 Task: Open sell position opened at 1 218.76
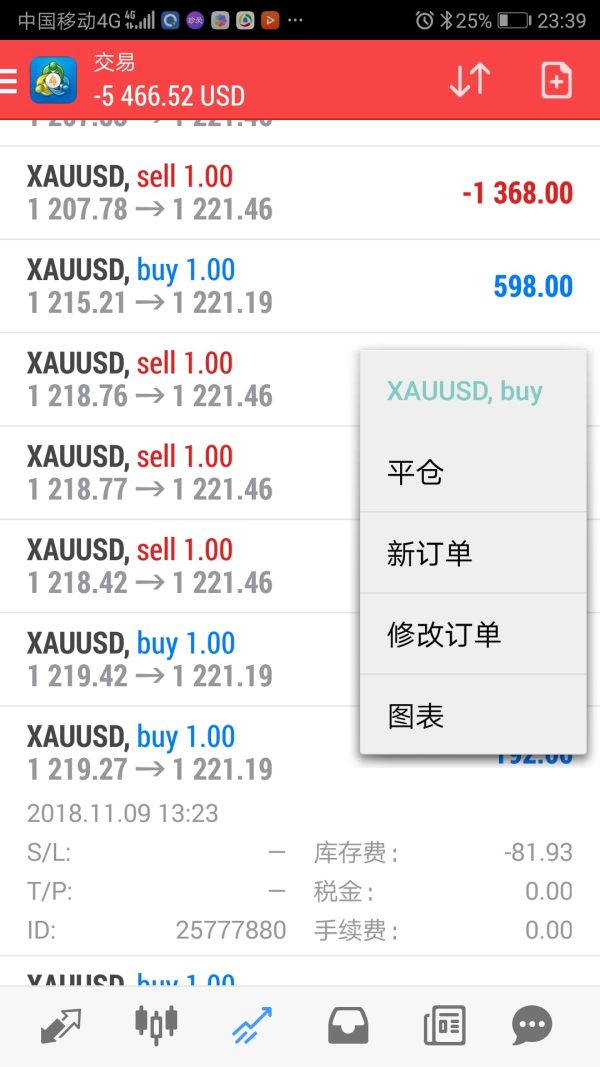coord(180,379)
